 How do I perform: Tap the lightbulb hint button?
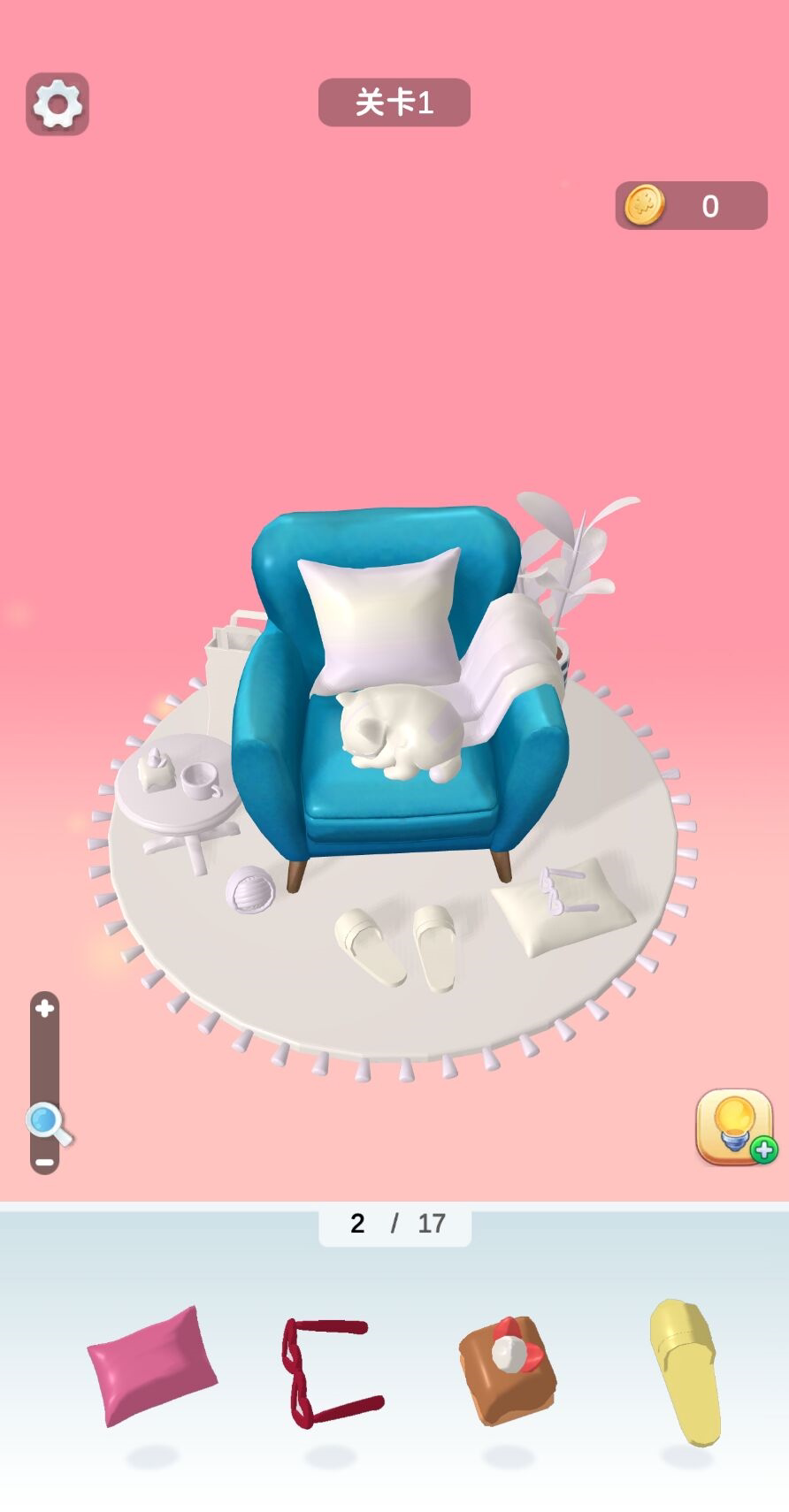point(734,1126)
